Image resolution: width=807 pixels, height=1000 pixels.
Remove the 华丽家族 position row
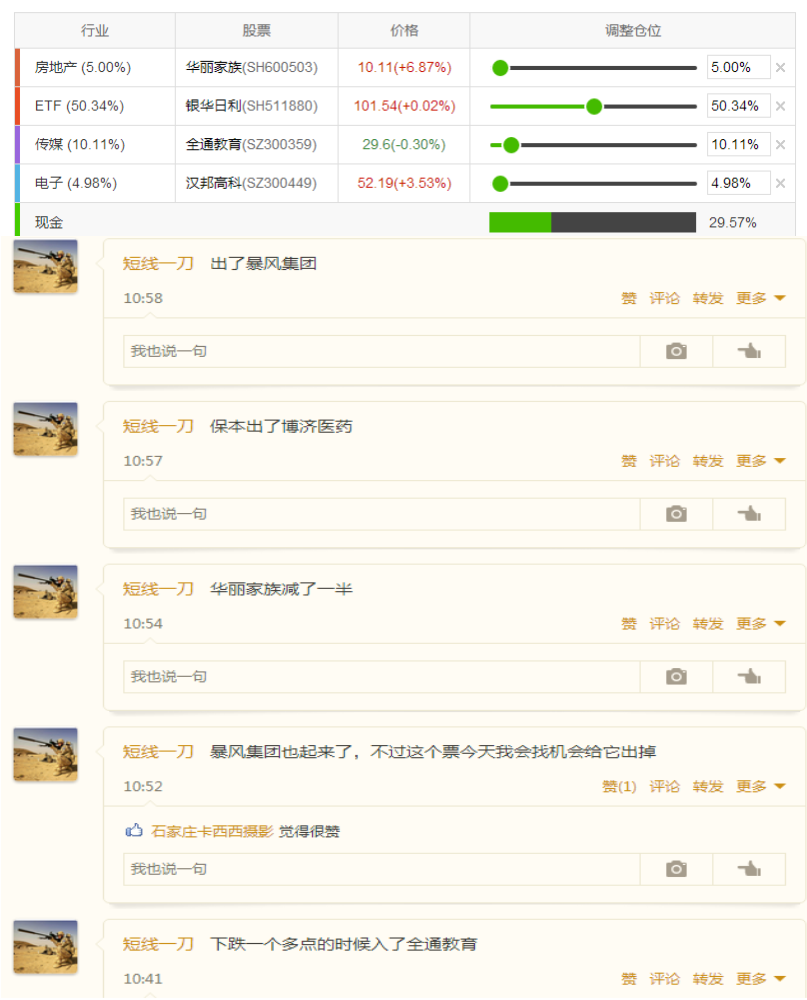(x=780, y=68)
